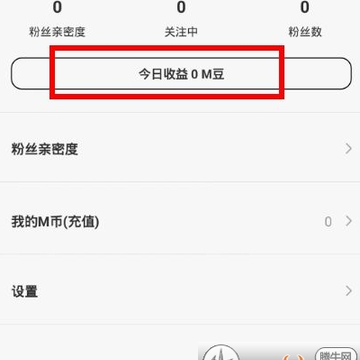
Task: View the 粉丝数 followers count
Action: [x=305, y=19]
